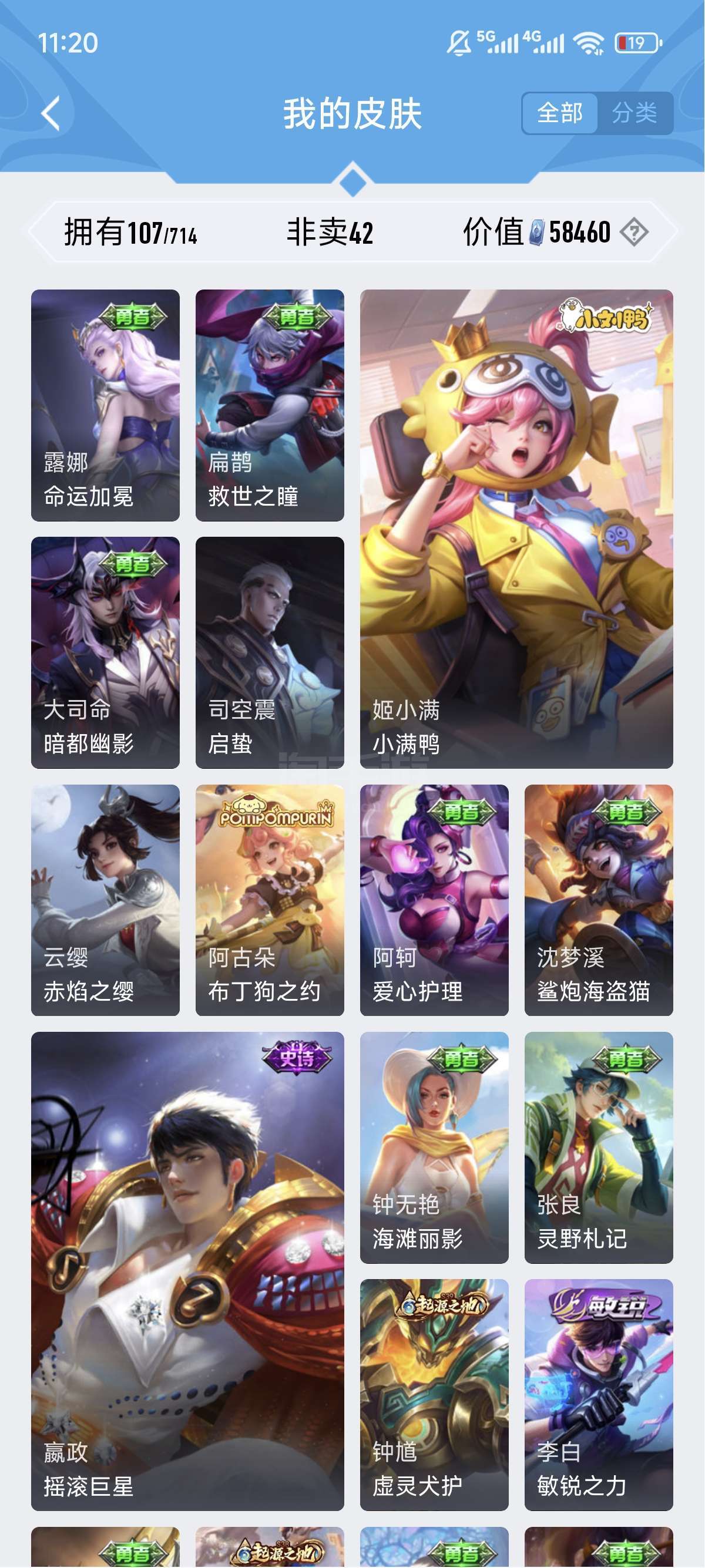View the 嬴政 摇滚巨星 epic skin

[187, 1271]
